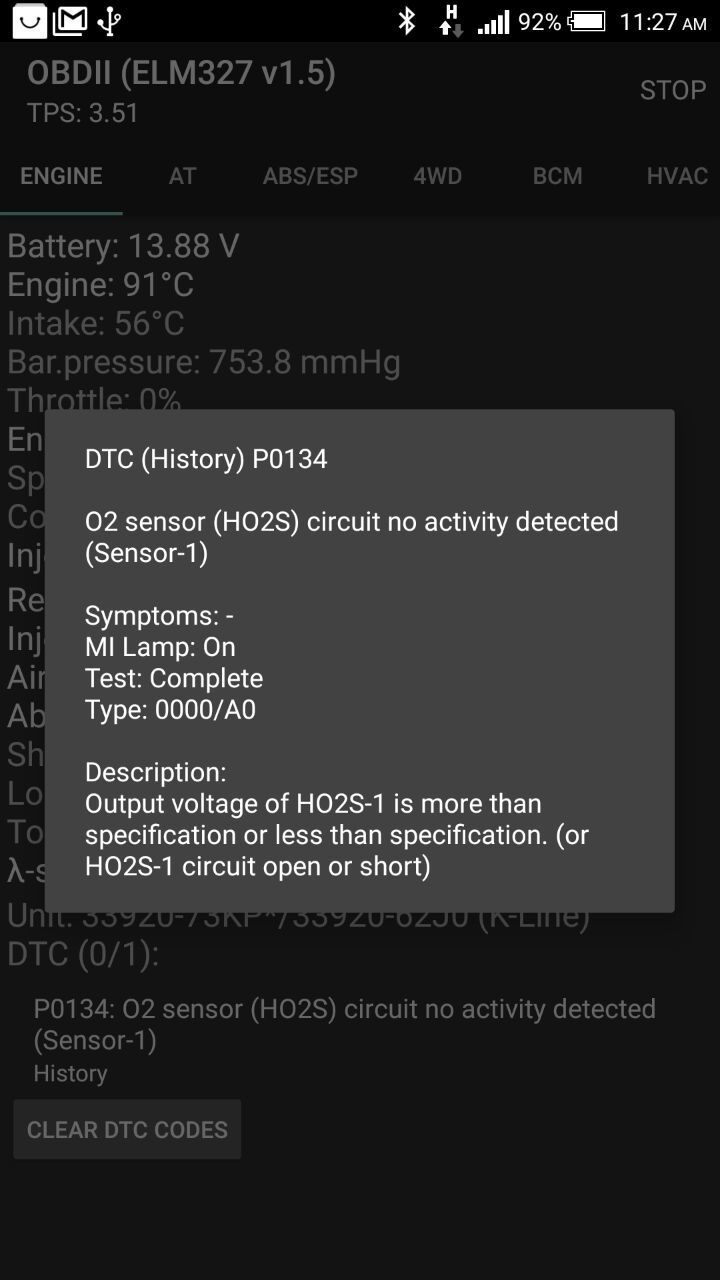
Task: Select the 4WD tab
Action: click(x=437, y=176)
